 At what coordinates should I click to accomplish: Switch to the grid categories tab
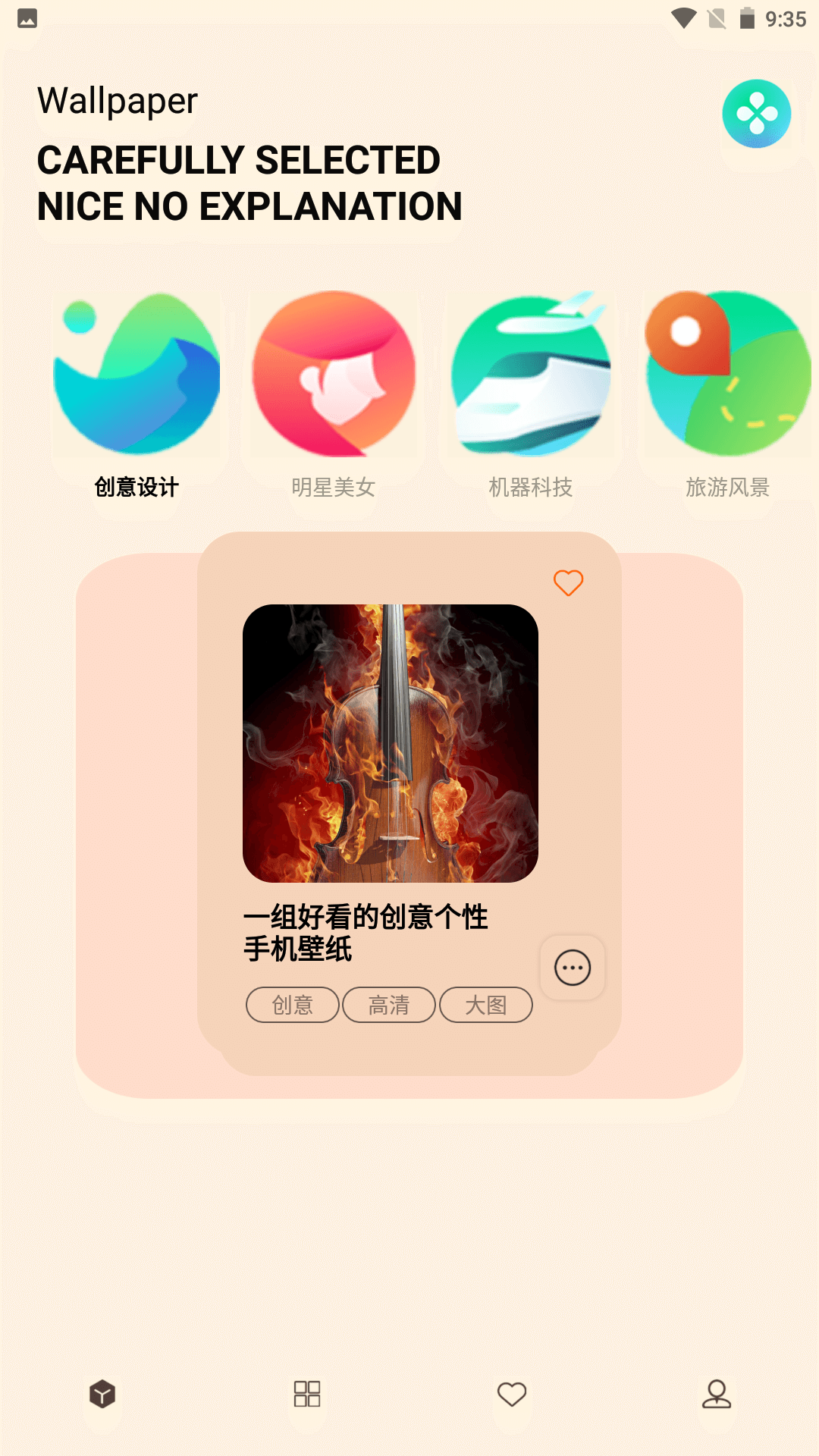[307, 1394]
